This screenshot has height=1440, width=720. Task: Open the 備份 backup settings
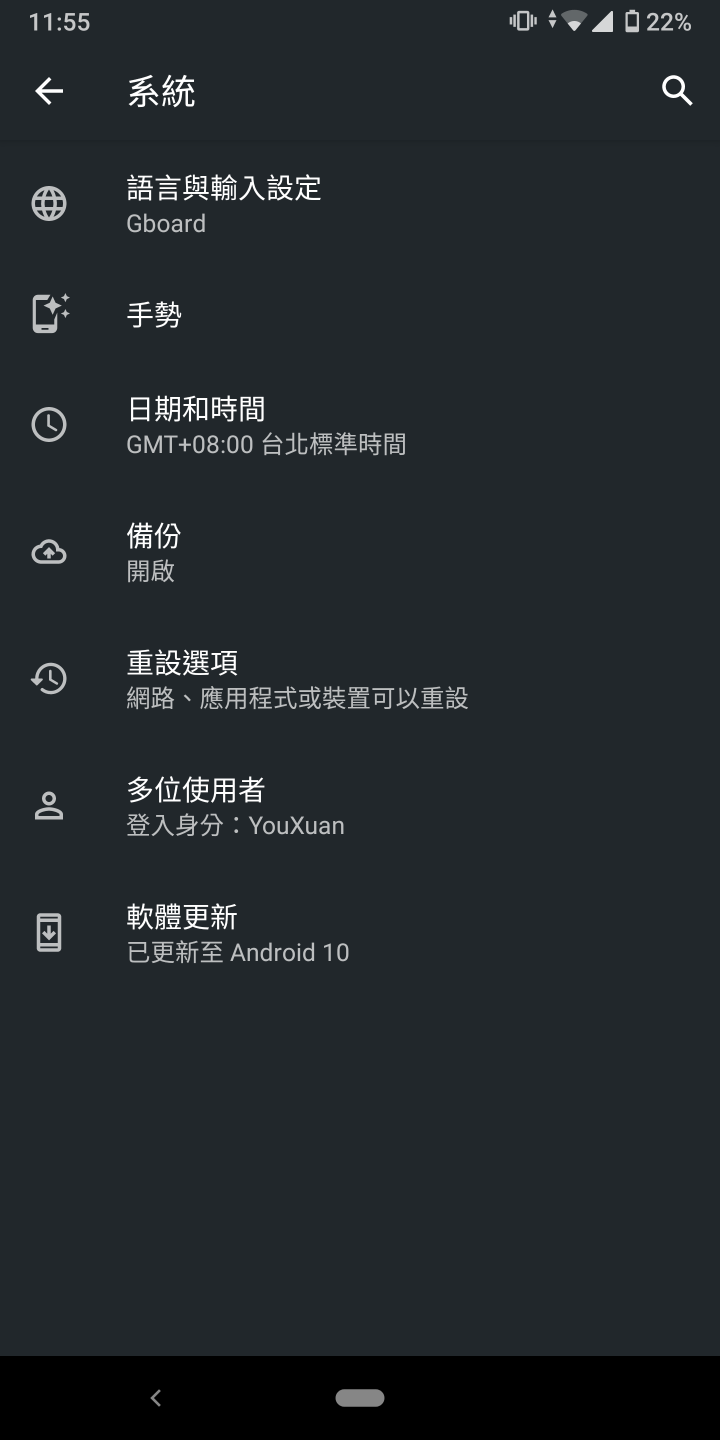pyautogui.click(x=360, y=552)
